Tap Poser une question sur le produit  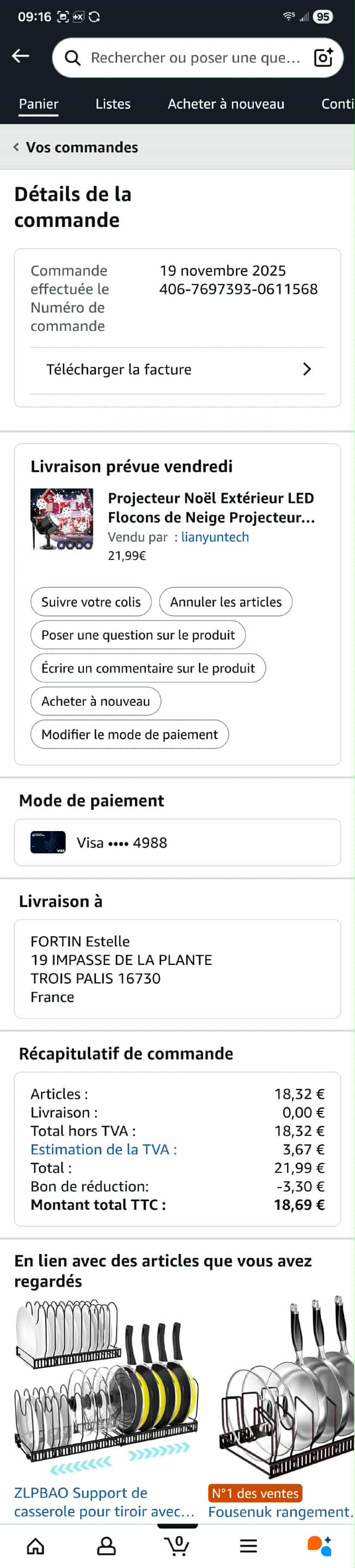point(138,635)
